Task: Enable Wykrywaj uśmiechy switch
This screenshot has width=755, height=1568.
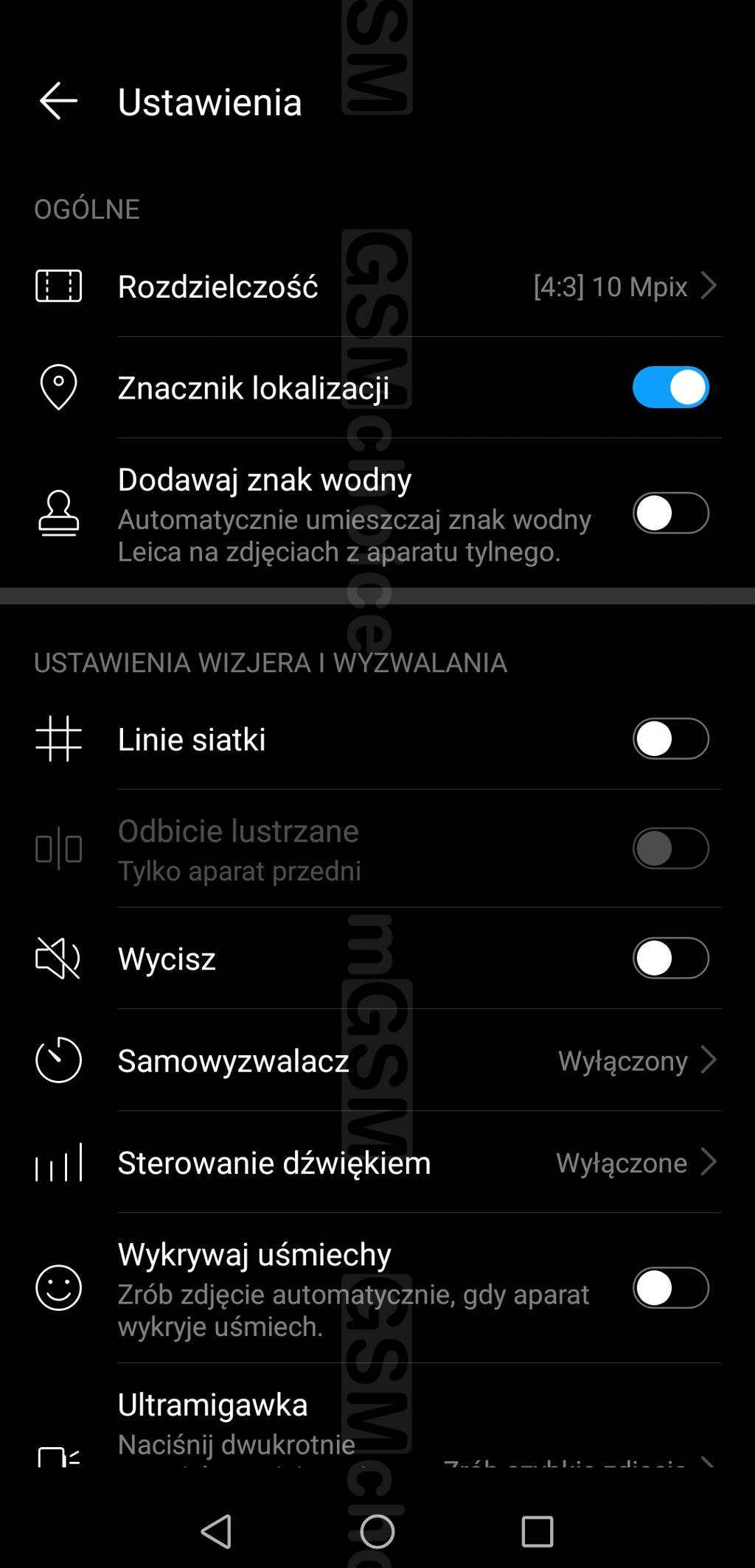Action: (x=670, y=1287)
